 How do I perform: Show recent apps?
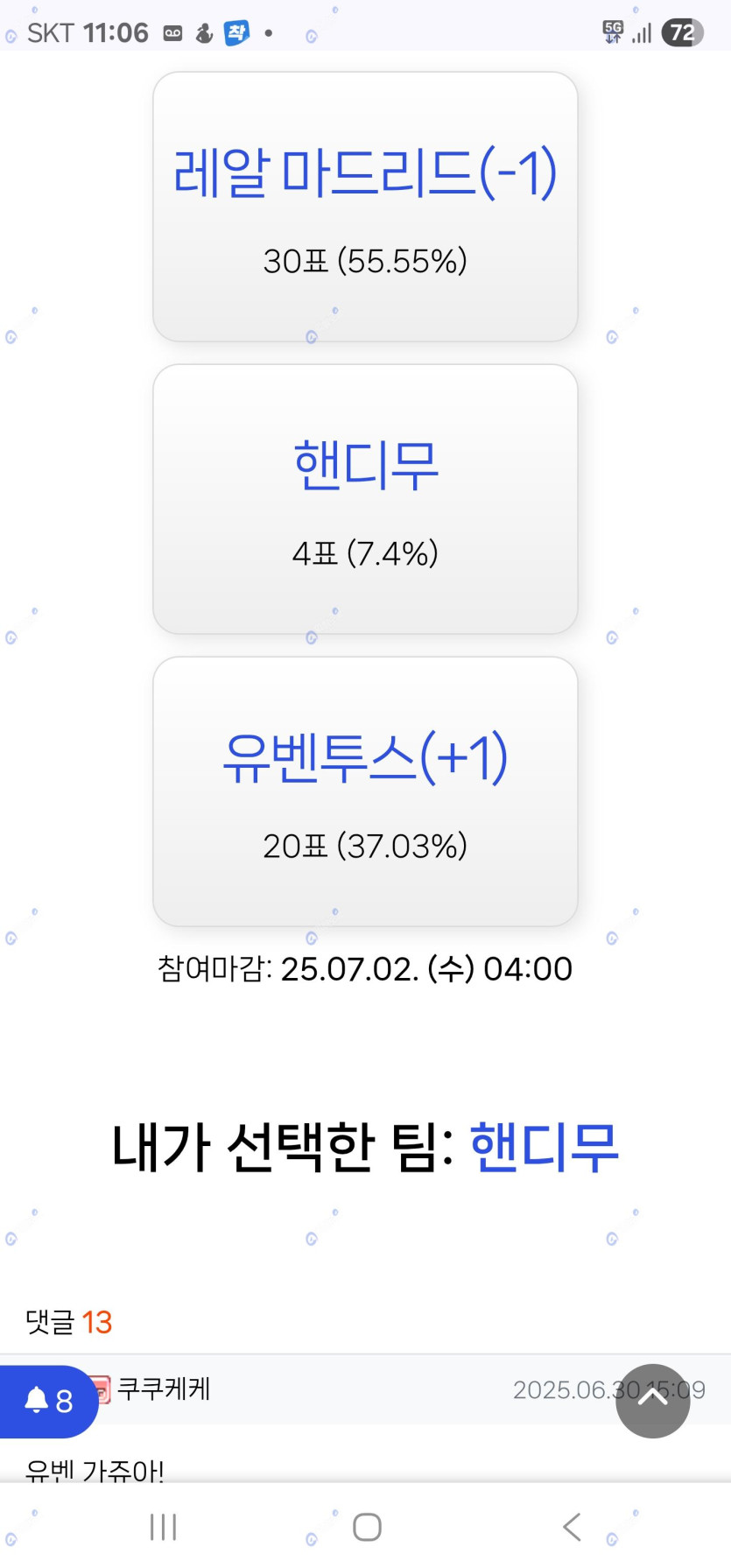click(163, 1527)
